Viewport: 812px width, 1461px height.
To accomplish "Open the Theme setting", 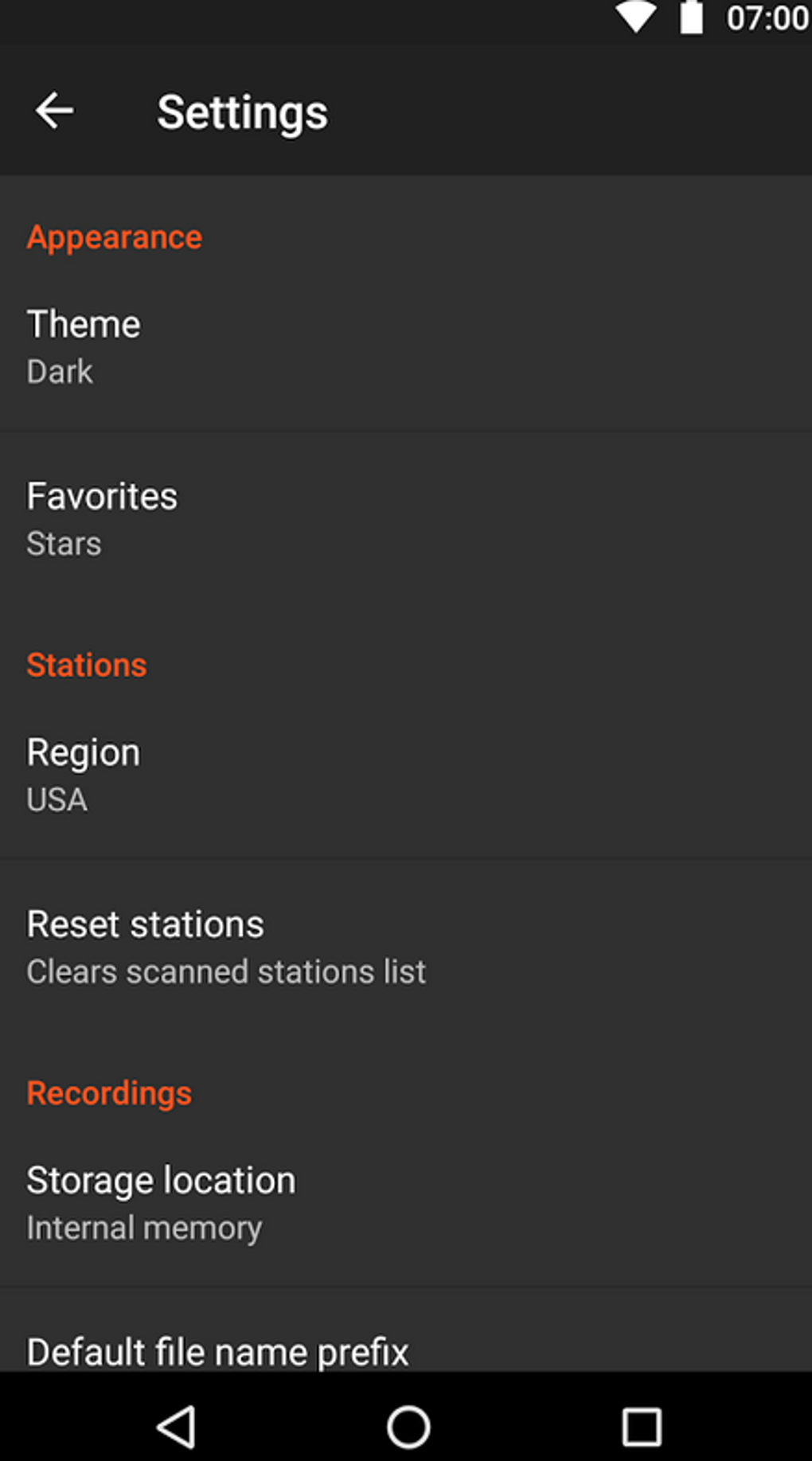I will (406, 346).
